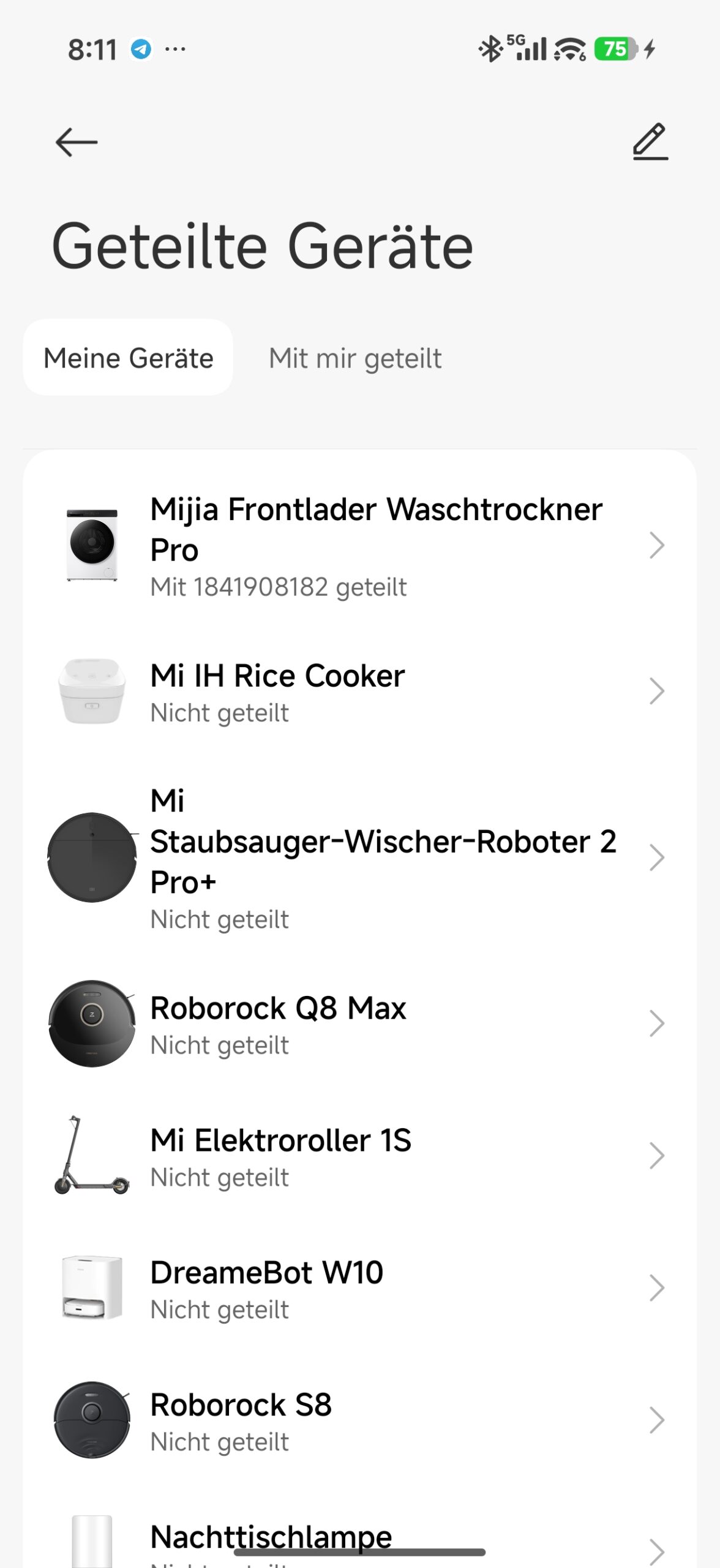This screenshot has width=720, height=1568.
Task: Open the Nachttischlampe device
Action: pyautogui.click(x=360, y=1540)
